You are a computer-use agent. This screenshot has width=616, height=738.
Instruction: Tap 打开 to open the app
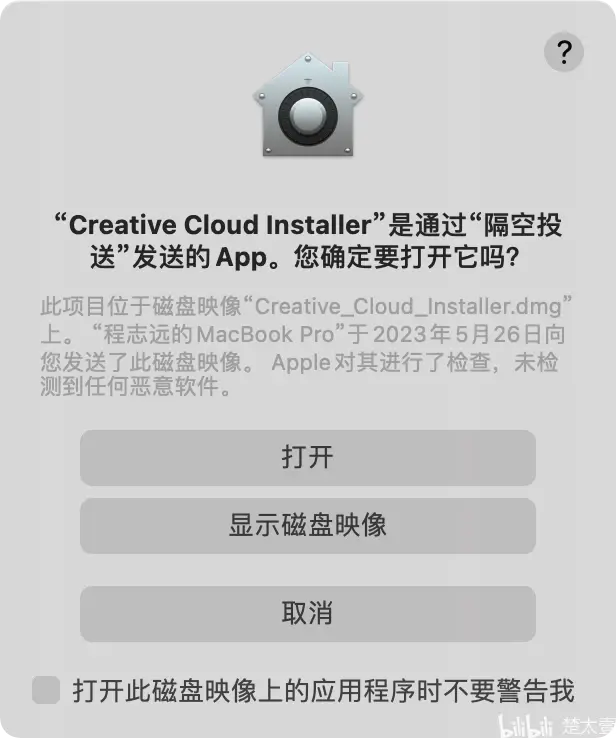point(307,458)
